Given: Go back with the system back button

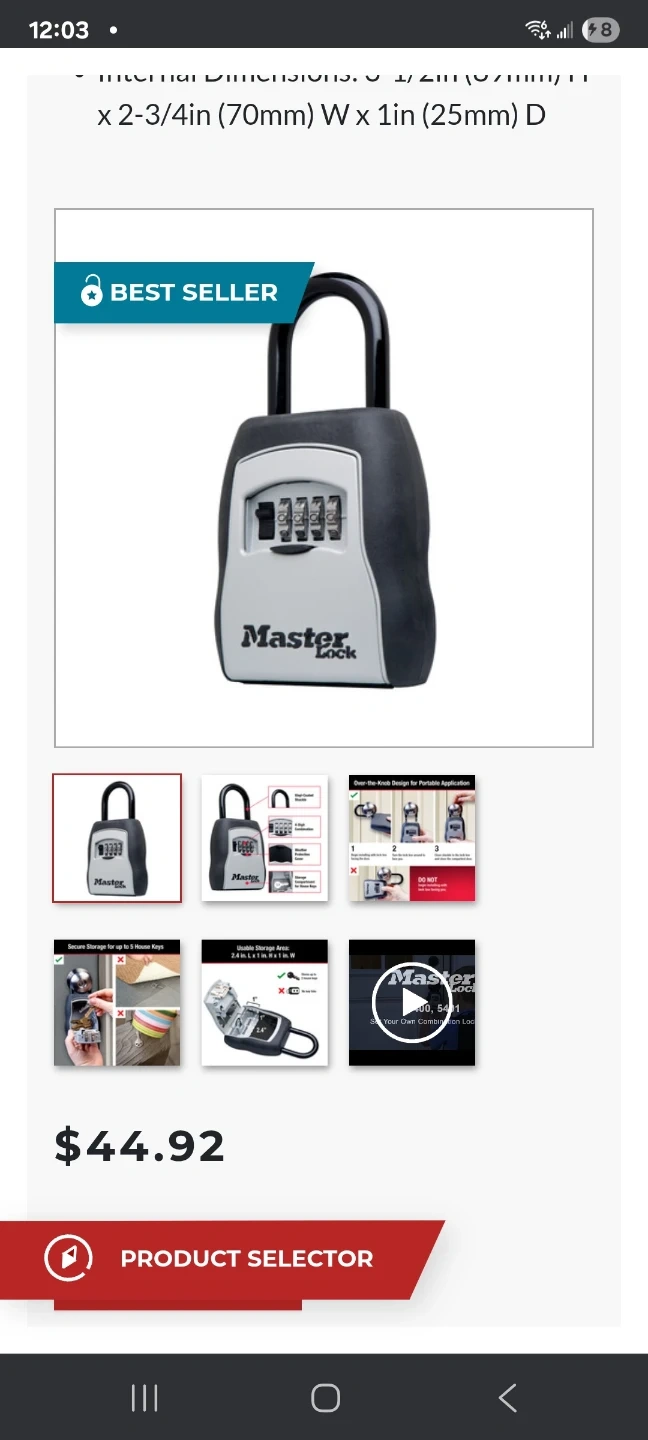Looking at the screenshot, I should point(507,1397).
